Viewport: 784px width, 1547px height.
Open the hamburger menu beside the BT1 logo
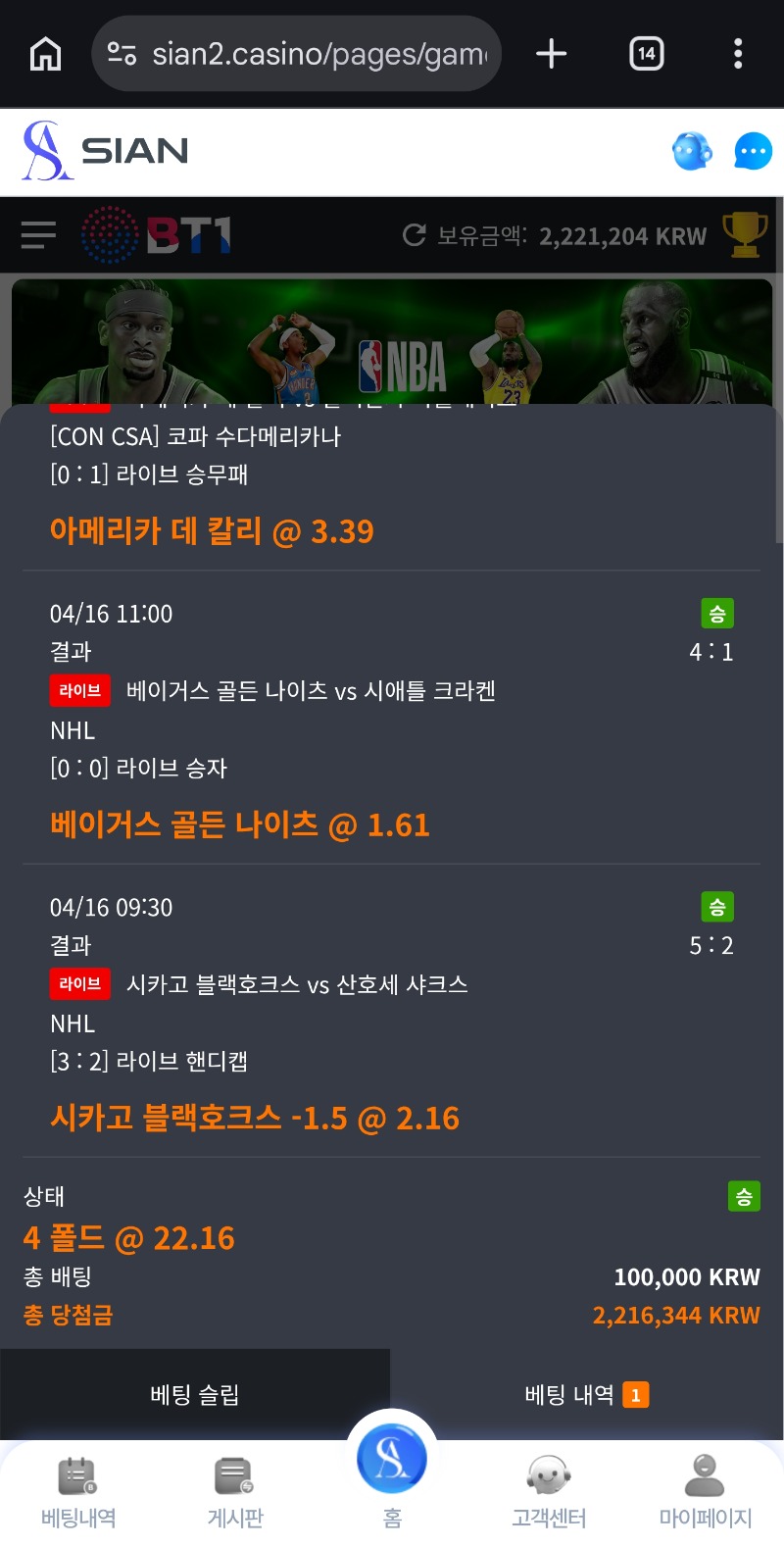pos(37,235)
